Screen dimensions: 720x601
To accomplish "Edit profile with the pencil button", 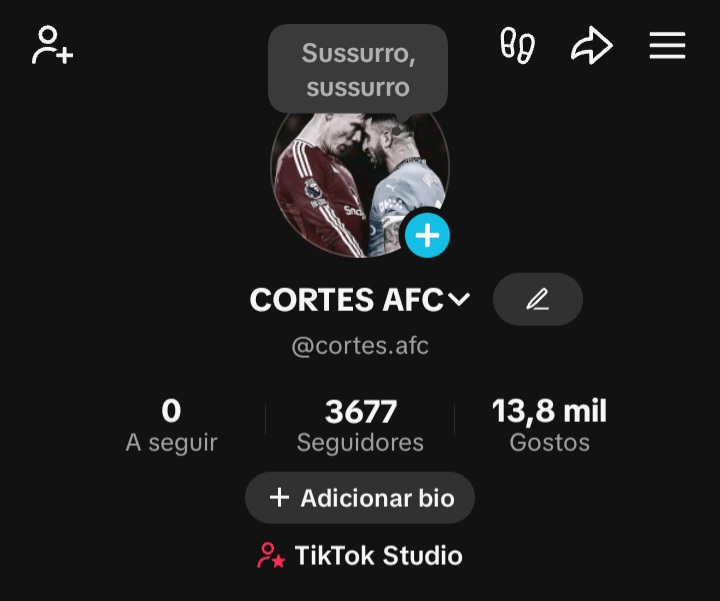I will point(538,299).
